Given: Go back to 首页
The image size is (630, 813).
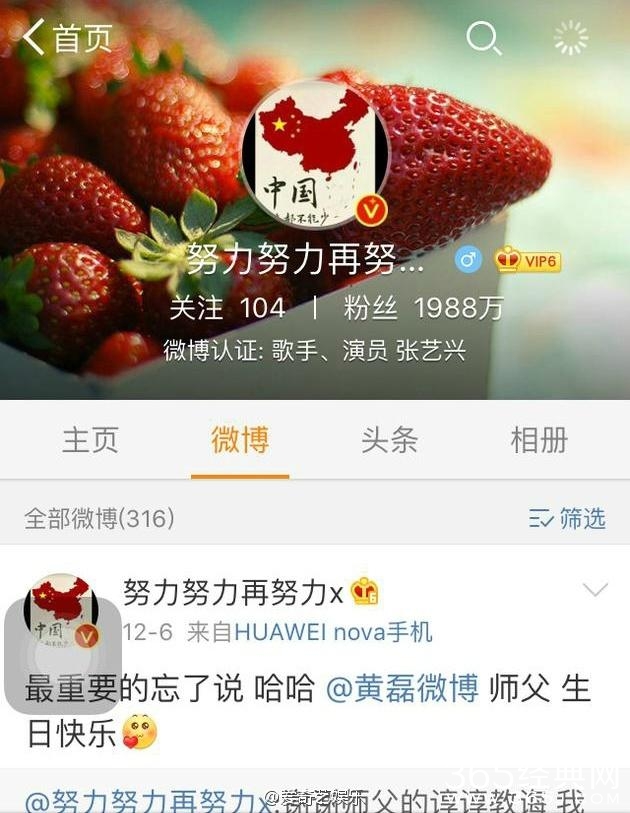Looking at the screenshot, I should (66, 38).
